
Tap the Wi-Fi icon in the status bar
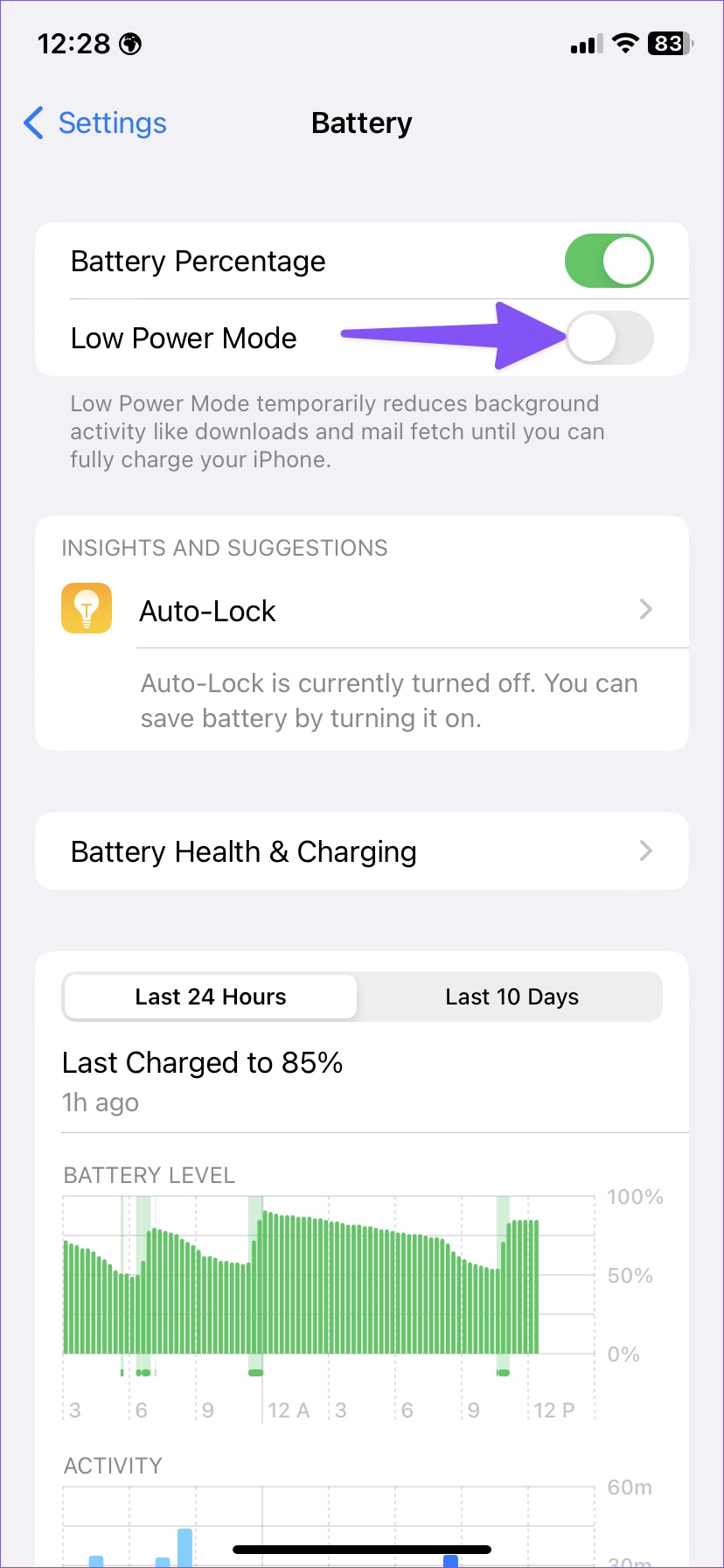(x=624, y=43)
